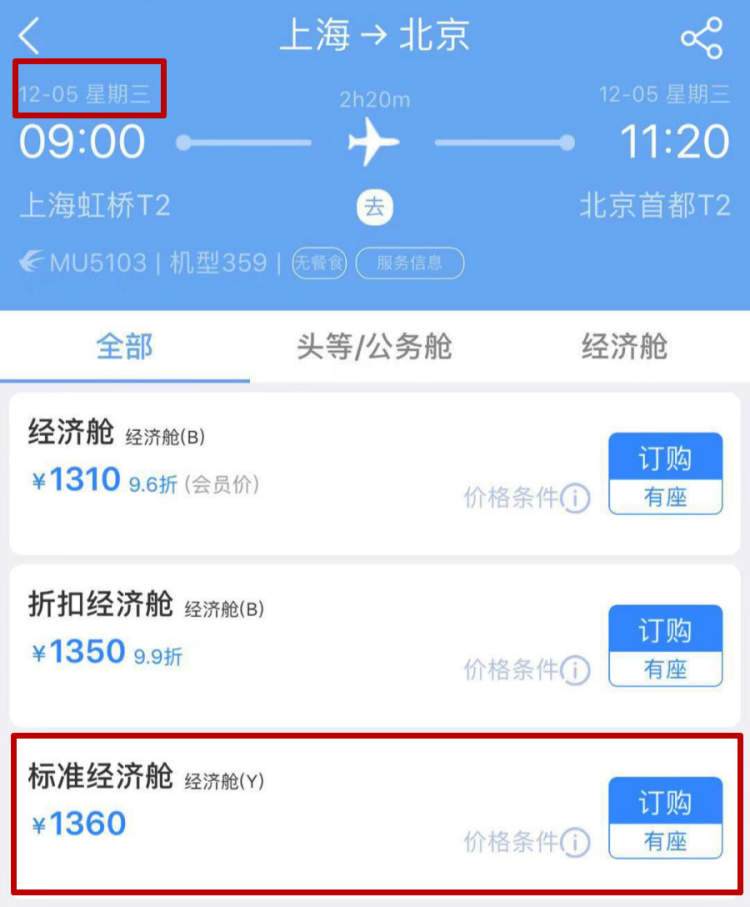Switch to the 全部 tab
The image size is (750, 907).
[125, 347]
